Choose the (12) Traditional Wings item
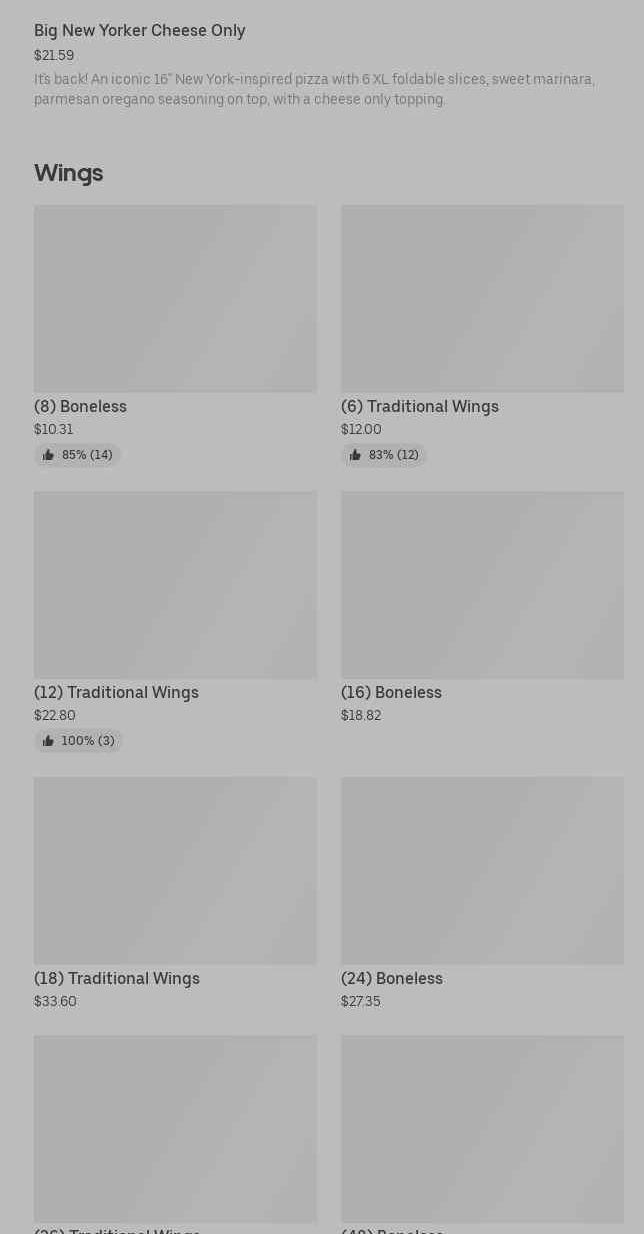The image size is (644, 1234). (175, 622)
